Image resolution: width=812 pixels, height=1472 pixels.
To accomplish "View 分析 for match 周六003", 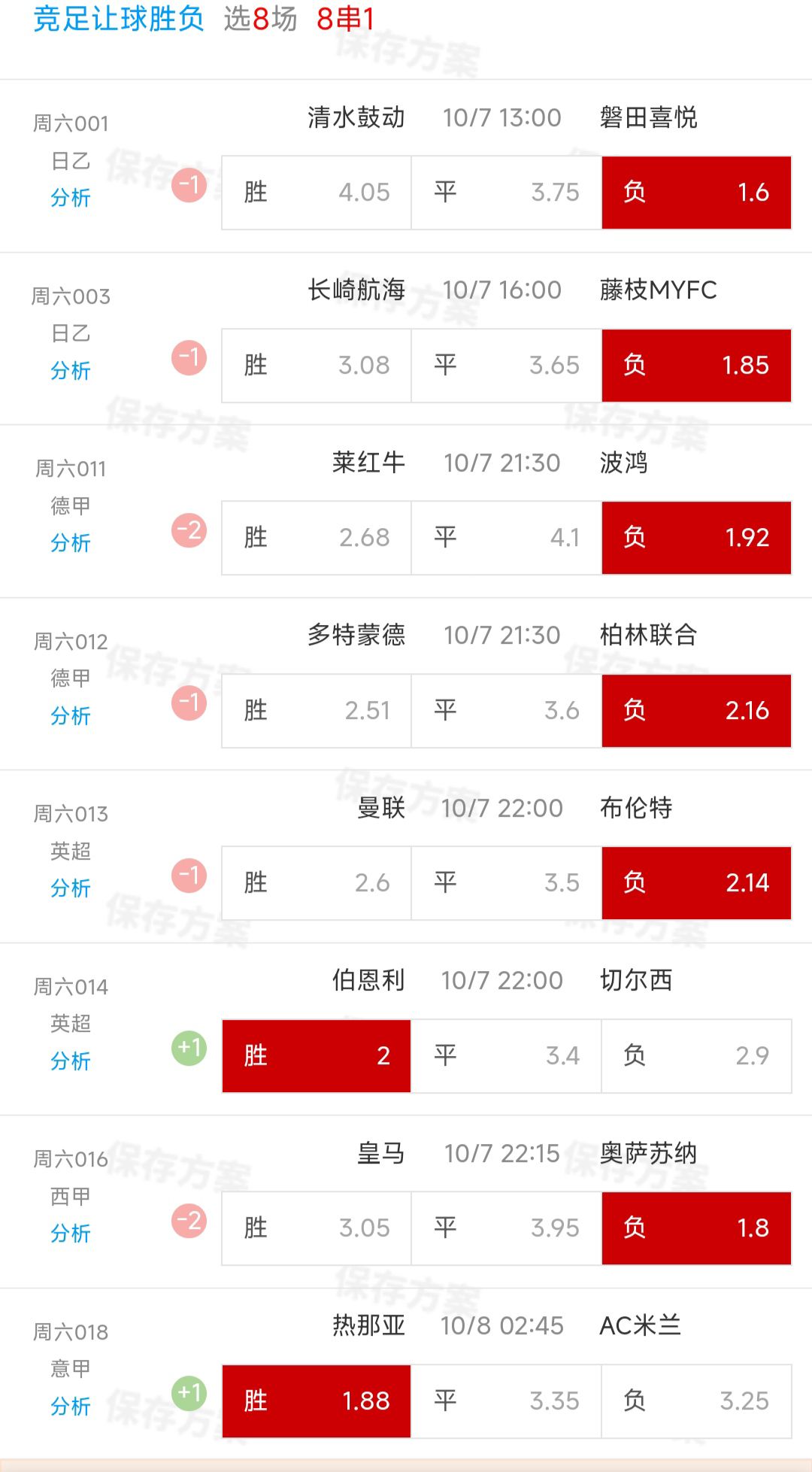I will coord(71,370).
